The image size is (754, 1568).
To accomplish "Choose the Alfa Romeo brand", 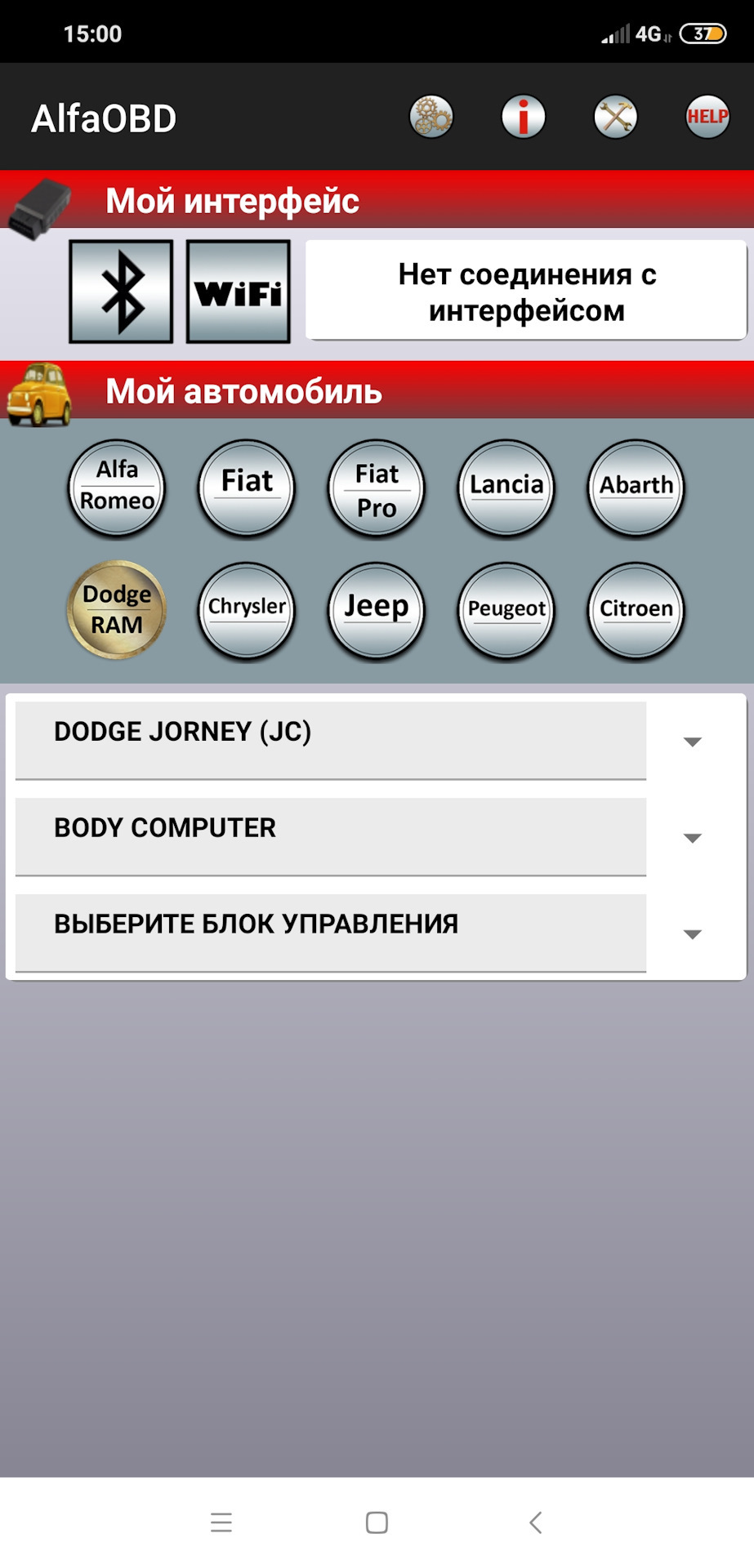I will [117, 488].
